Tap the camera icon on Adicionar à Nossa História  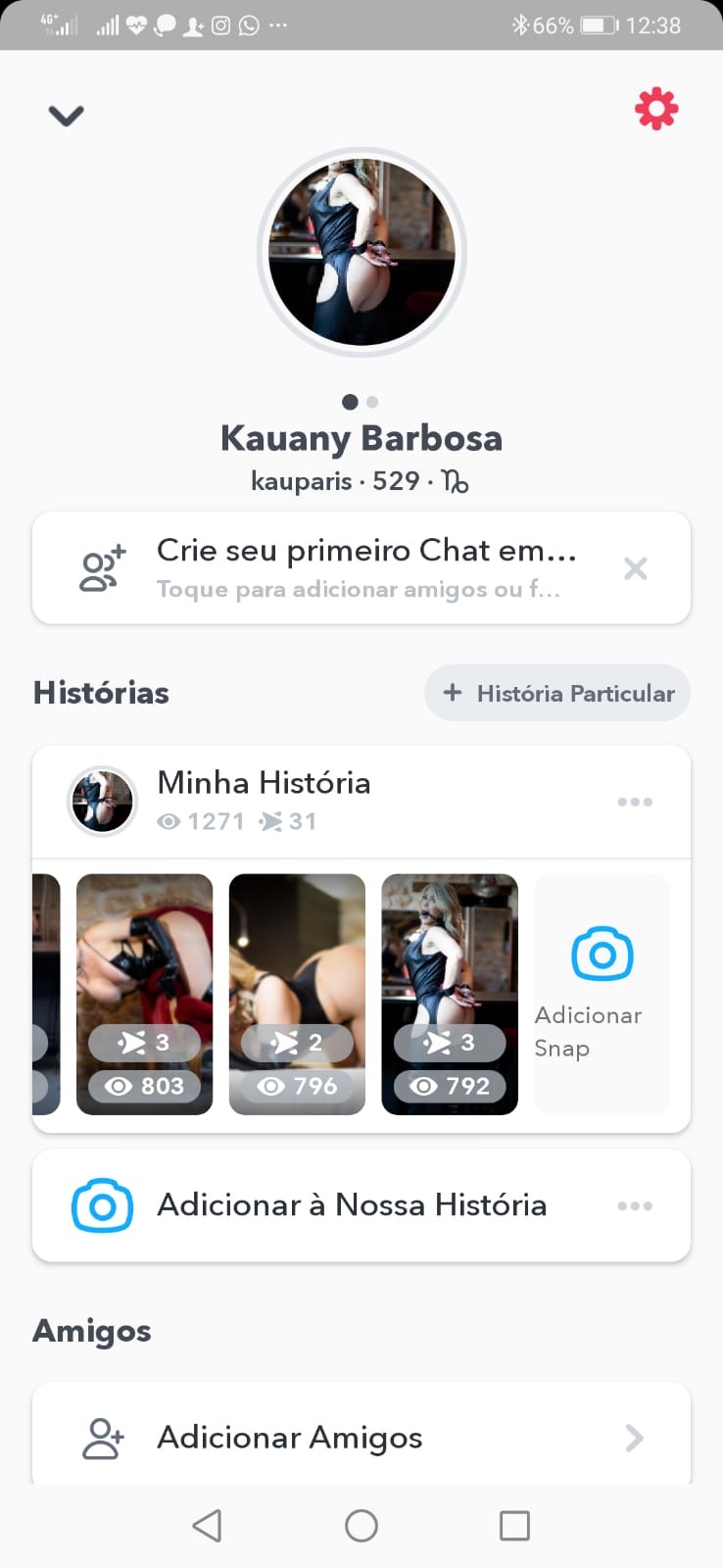click(101, 1205)
